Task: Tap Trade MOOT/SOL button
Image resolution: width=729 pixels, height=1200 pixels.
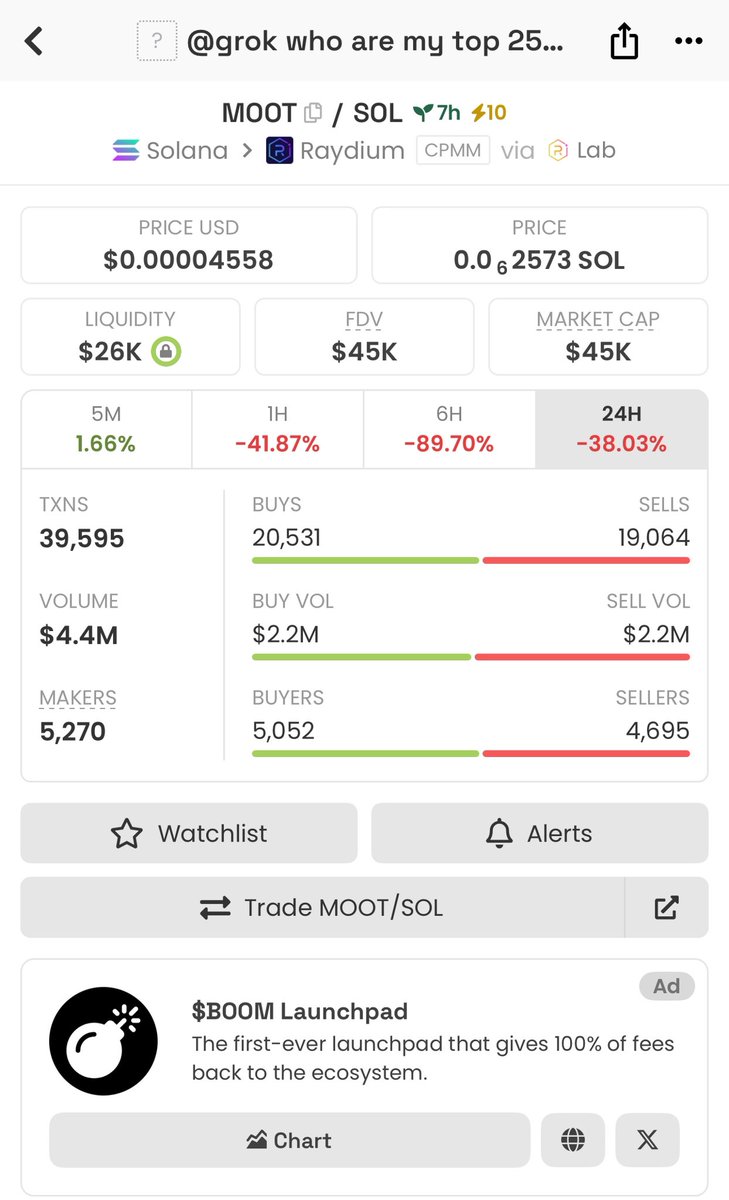Action: coord(322,907)
